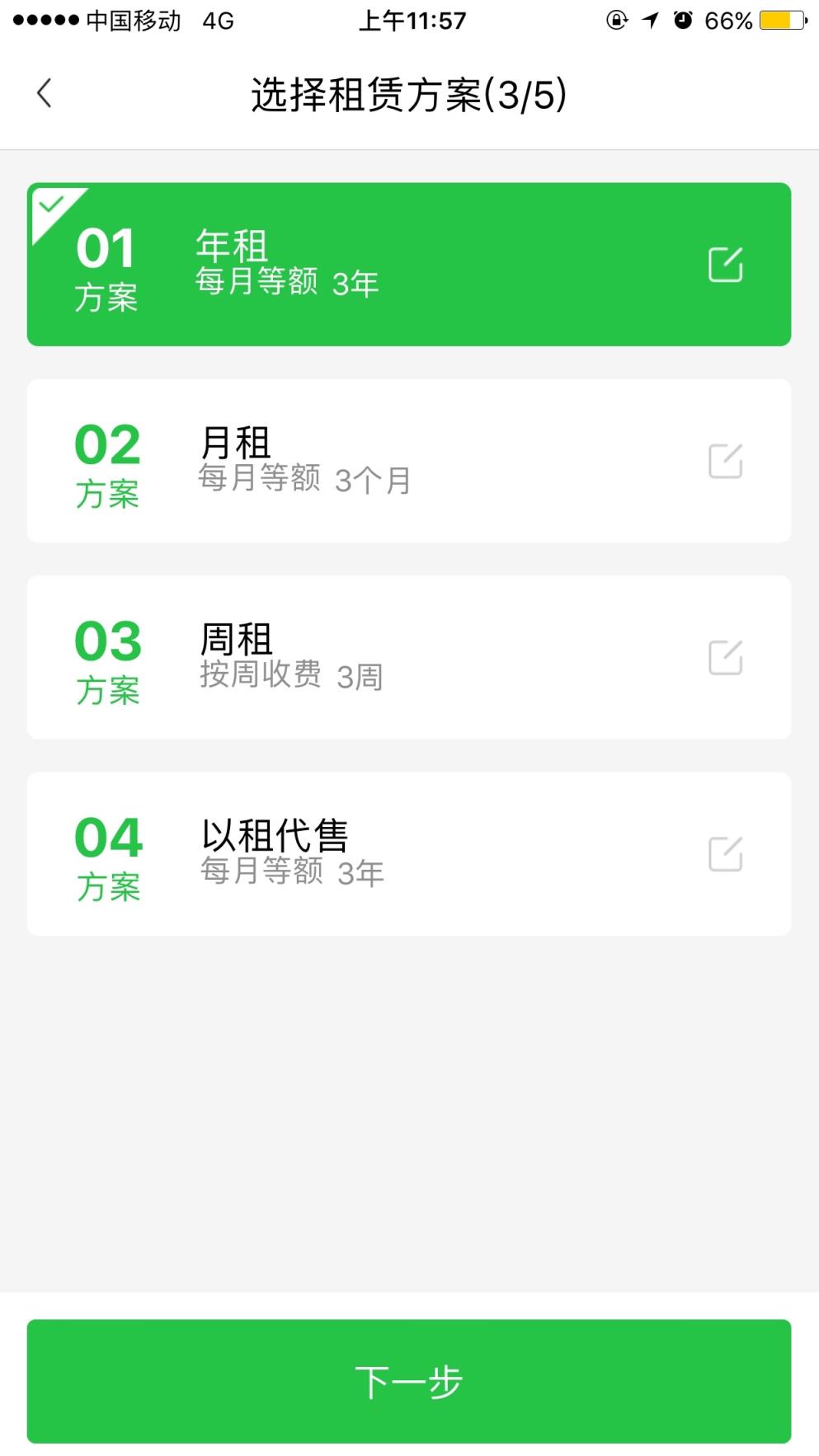Screen dimensions: 819x1456
Task: Tap the 每月等额 3年 description text
Action: (287, 282)
